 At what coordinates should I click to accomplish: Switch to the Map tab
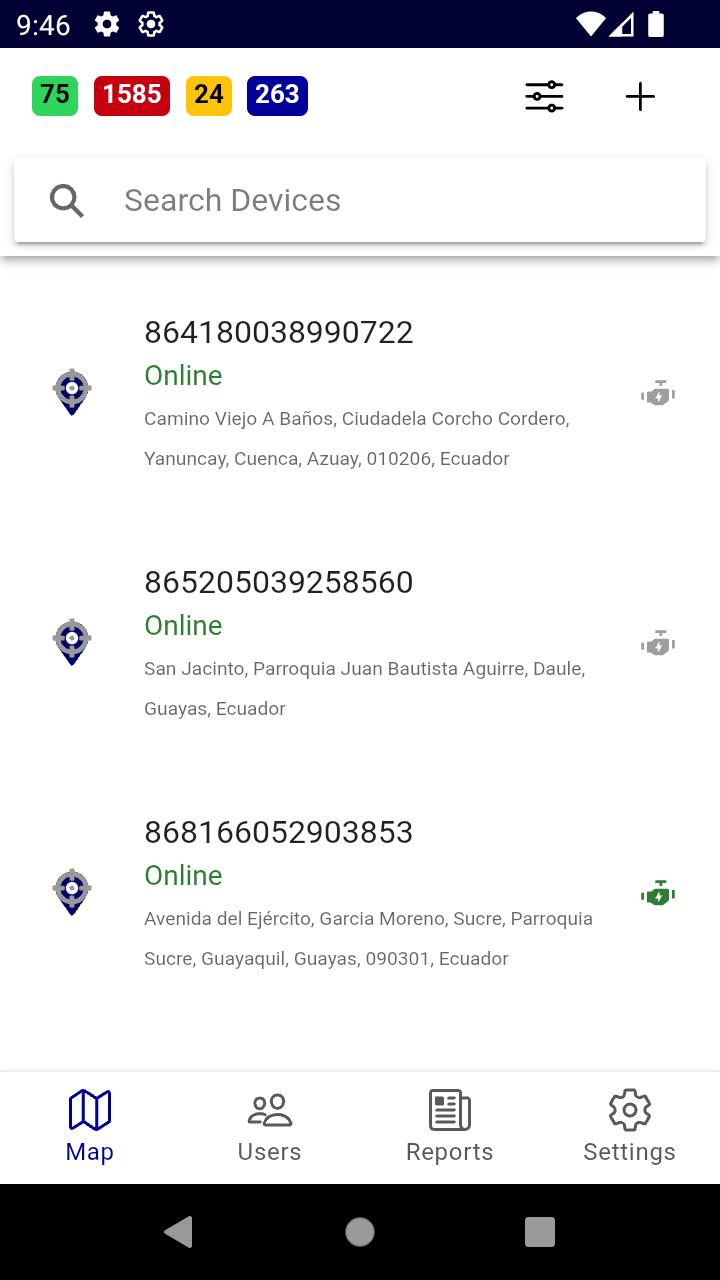click(x=90, y=1126)
